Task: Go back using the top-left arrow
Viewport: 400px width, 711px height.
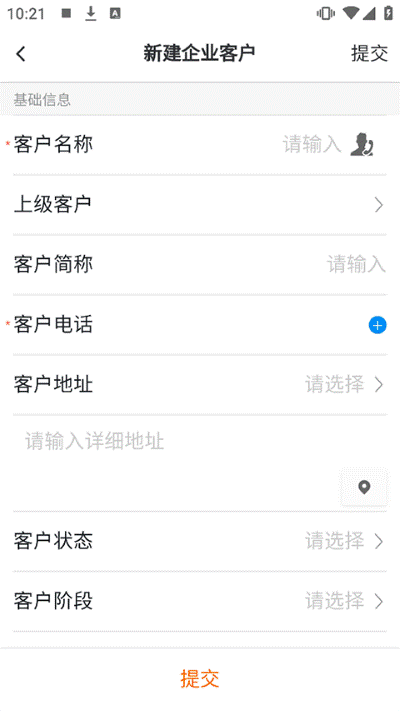Action: pos(21,54)
